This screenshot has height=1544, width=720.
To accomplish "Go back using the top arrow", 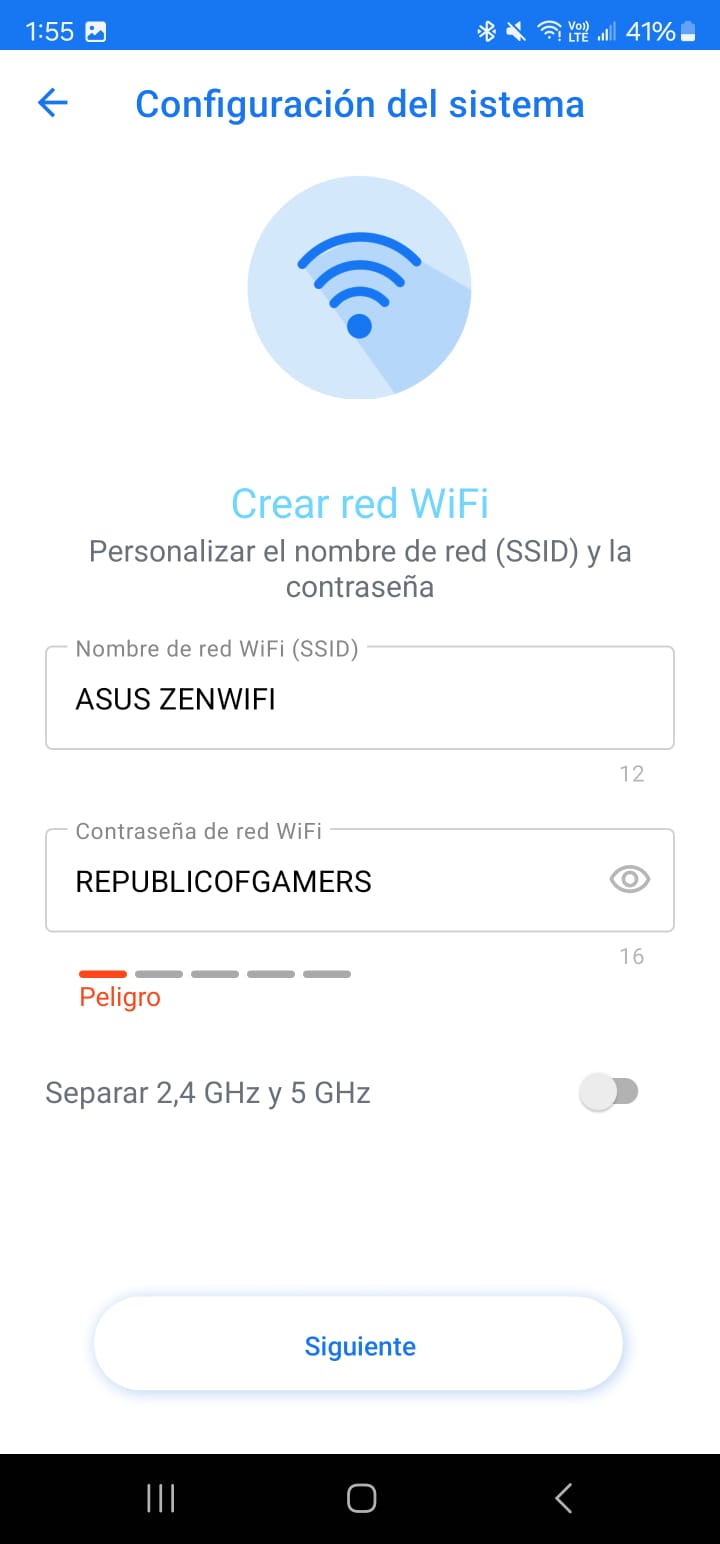I will 52,103.
